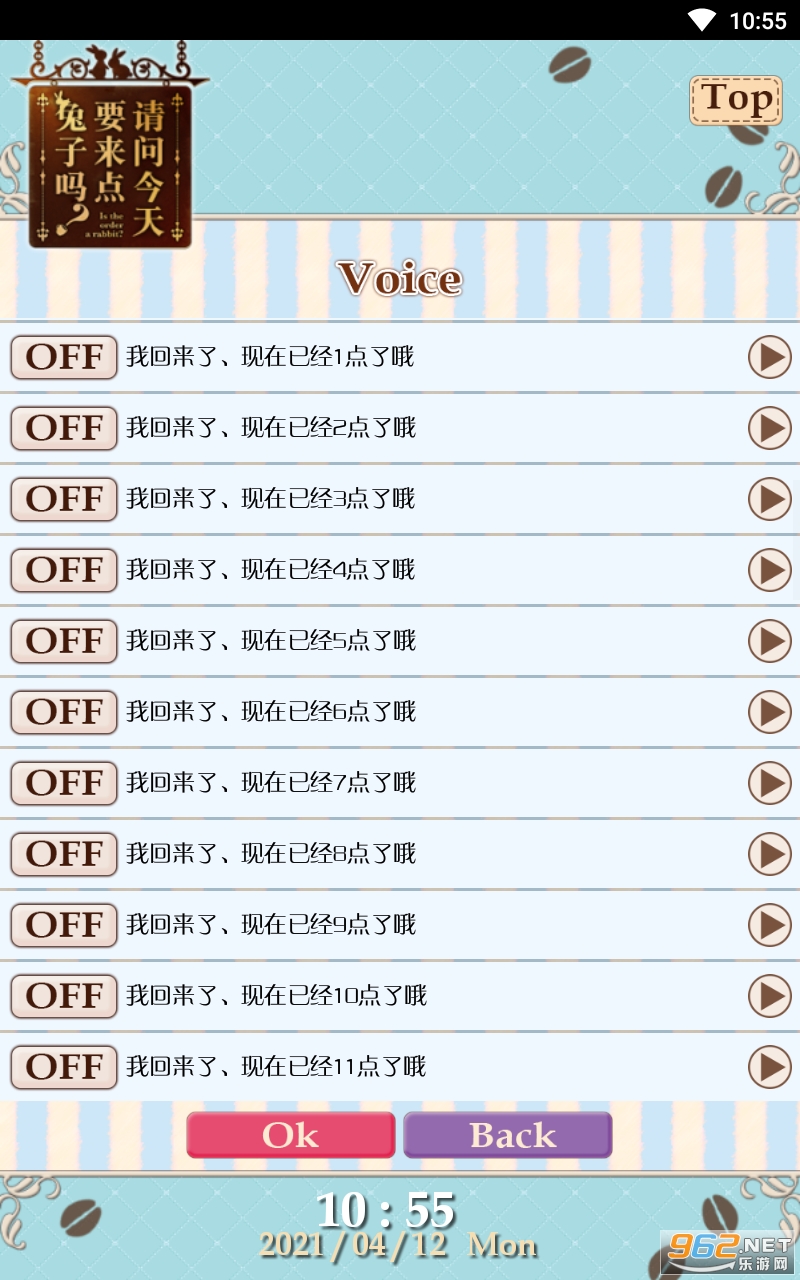Confirm settings with Ok
Image resolution: width=800 pixels, height=1280 pixels.
coord(291,1135)
